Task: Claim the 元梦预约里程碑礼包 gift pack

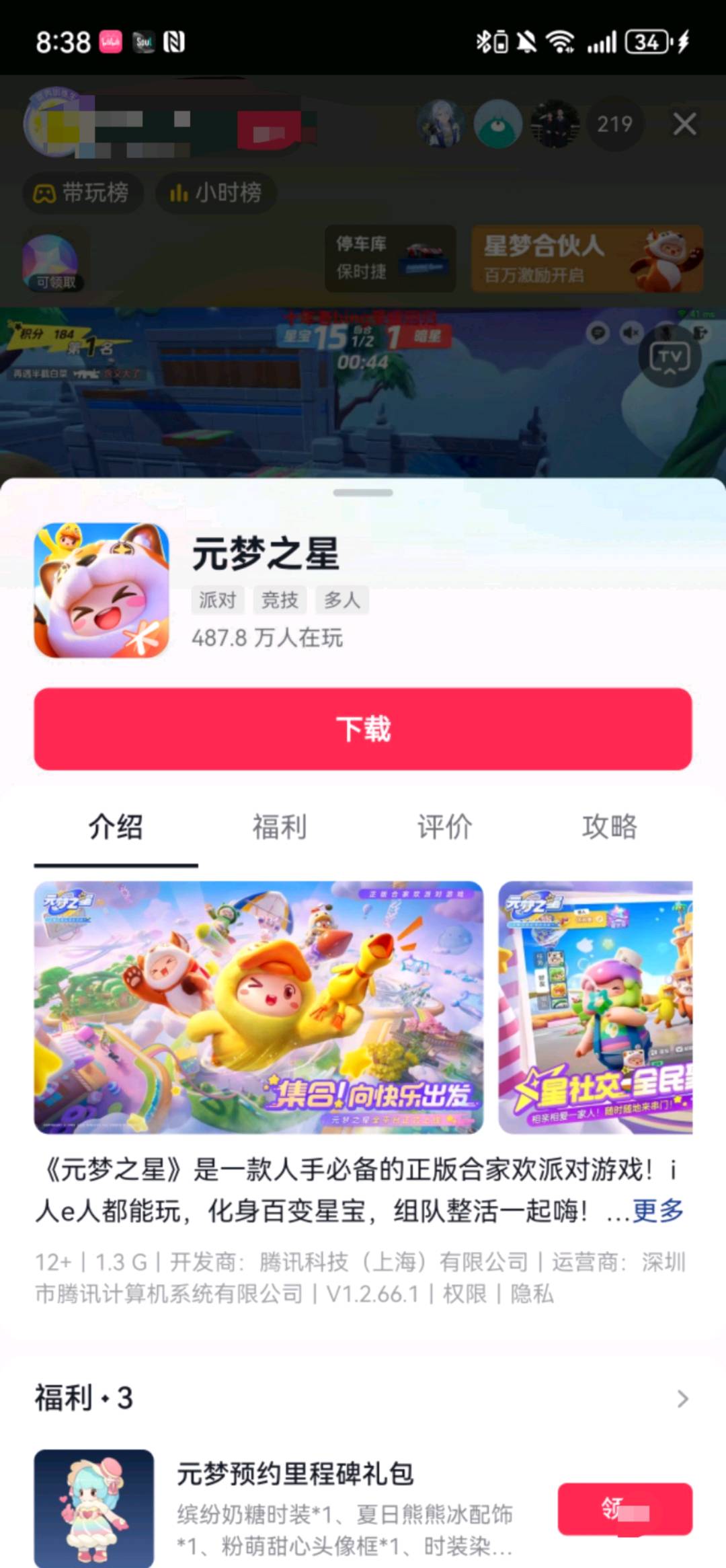Action: pyautogui.click(x=624, y=1509)
